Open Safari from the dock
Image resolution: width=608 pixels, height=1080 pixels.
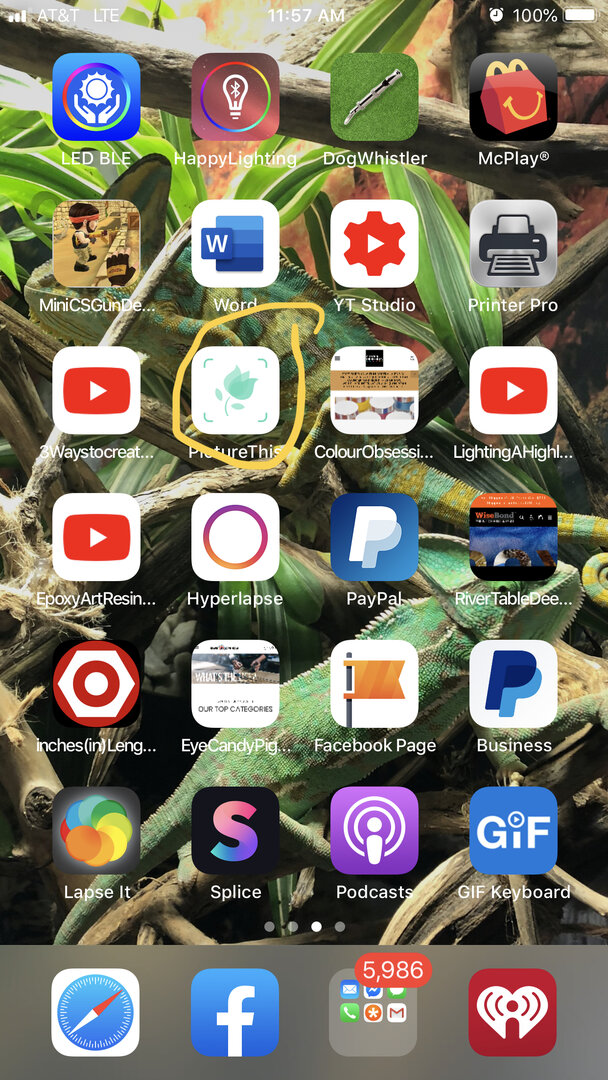point(96,1012)
